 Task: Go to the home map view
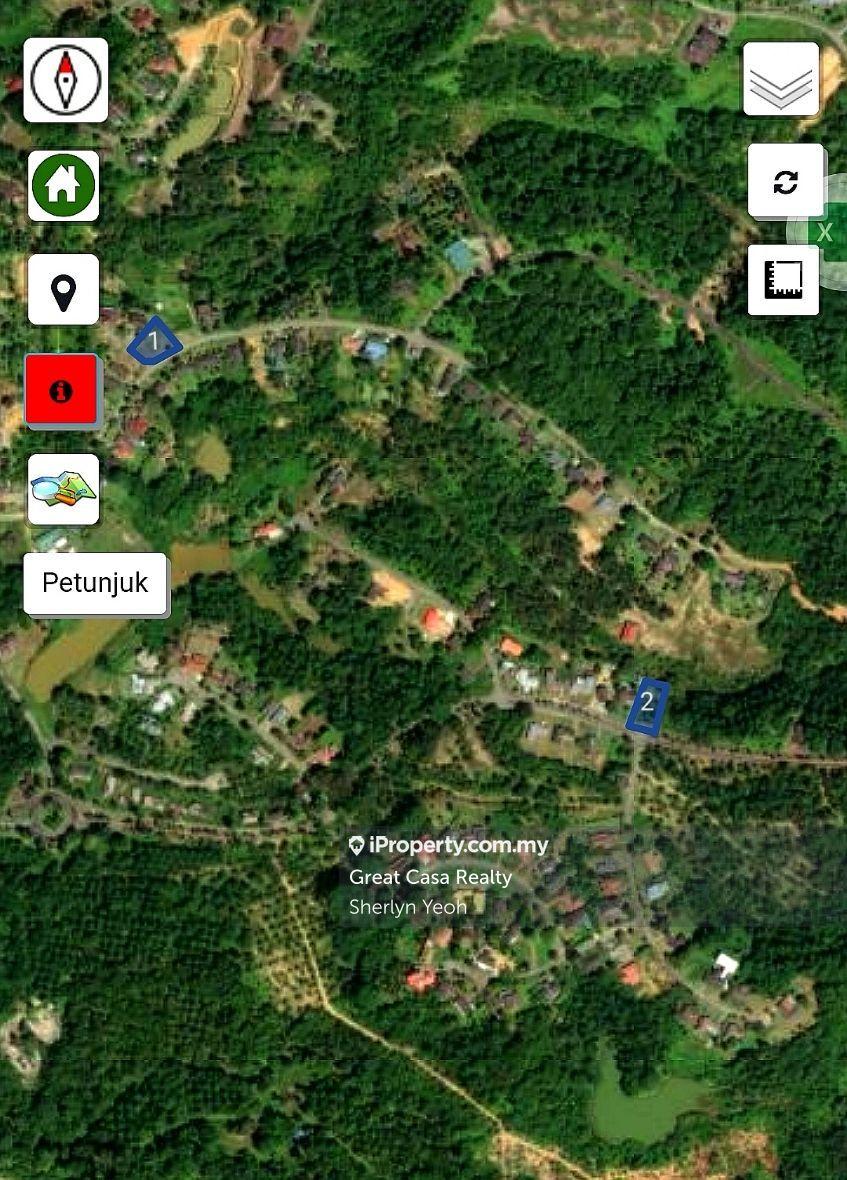point(64,185)
